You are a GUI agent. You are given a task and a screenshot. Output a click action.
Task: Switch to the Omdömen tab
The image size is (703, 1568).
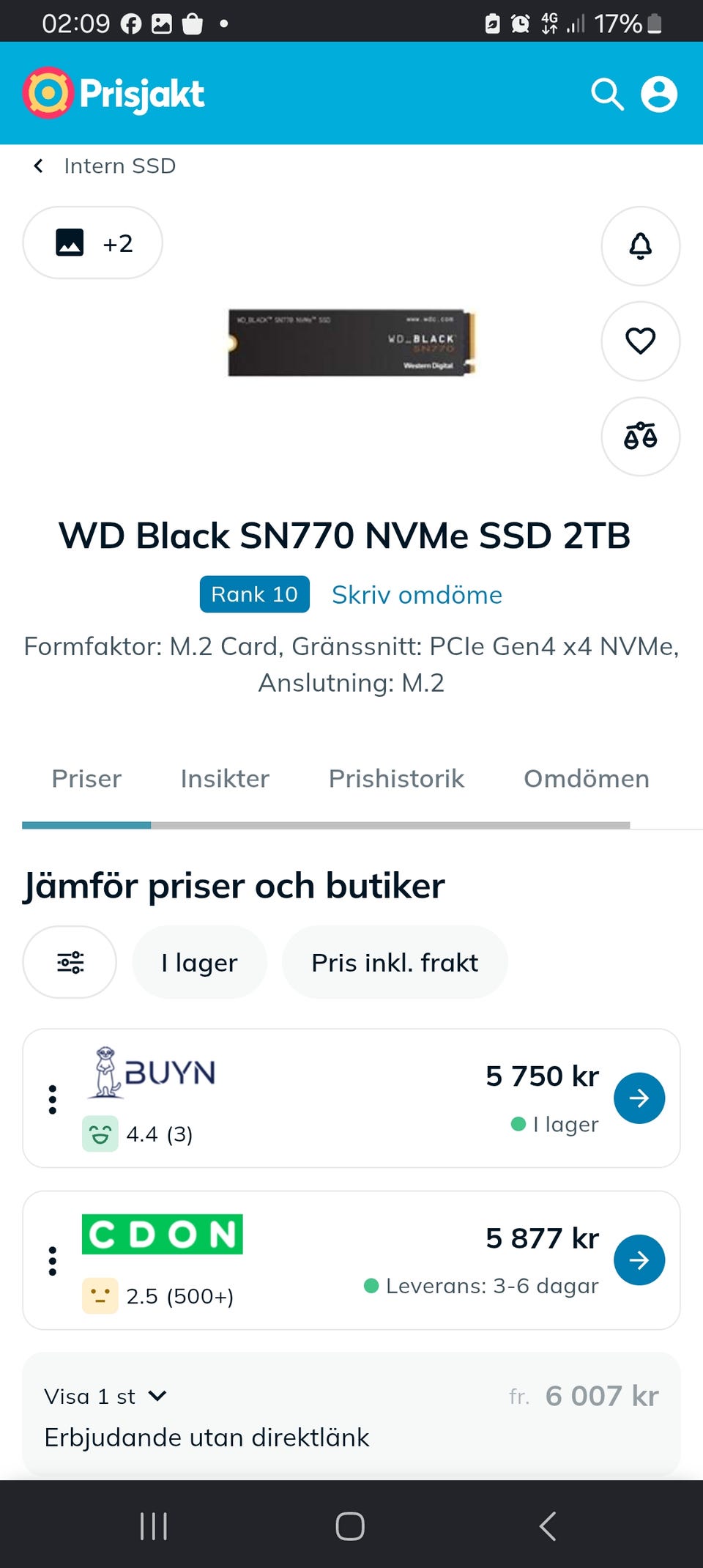tap(587, 779)
